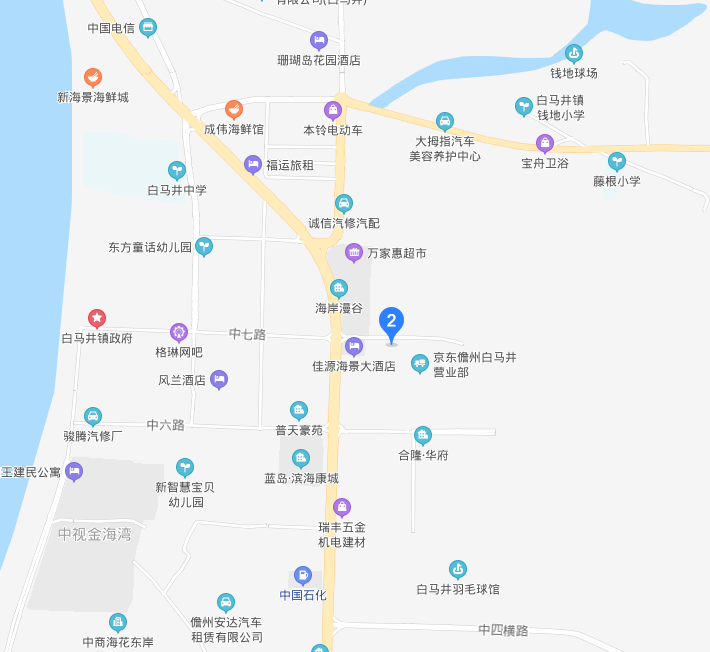
Task: Open 中国石化 gas station marker
Action: (303, 575)
